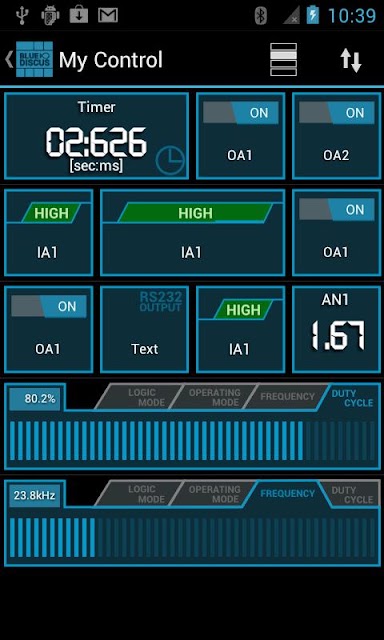Open the AN1 analog reading tile
Image resolution: width=384 pixels, height=640 pixels.
click(336, 329)
